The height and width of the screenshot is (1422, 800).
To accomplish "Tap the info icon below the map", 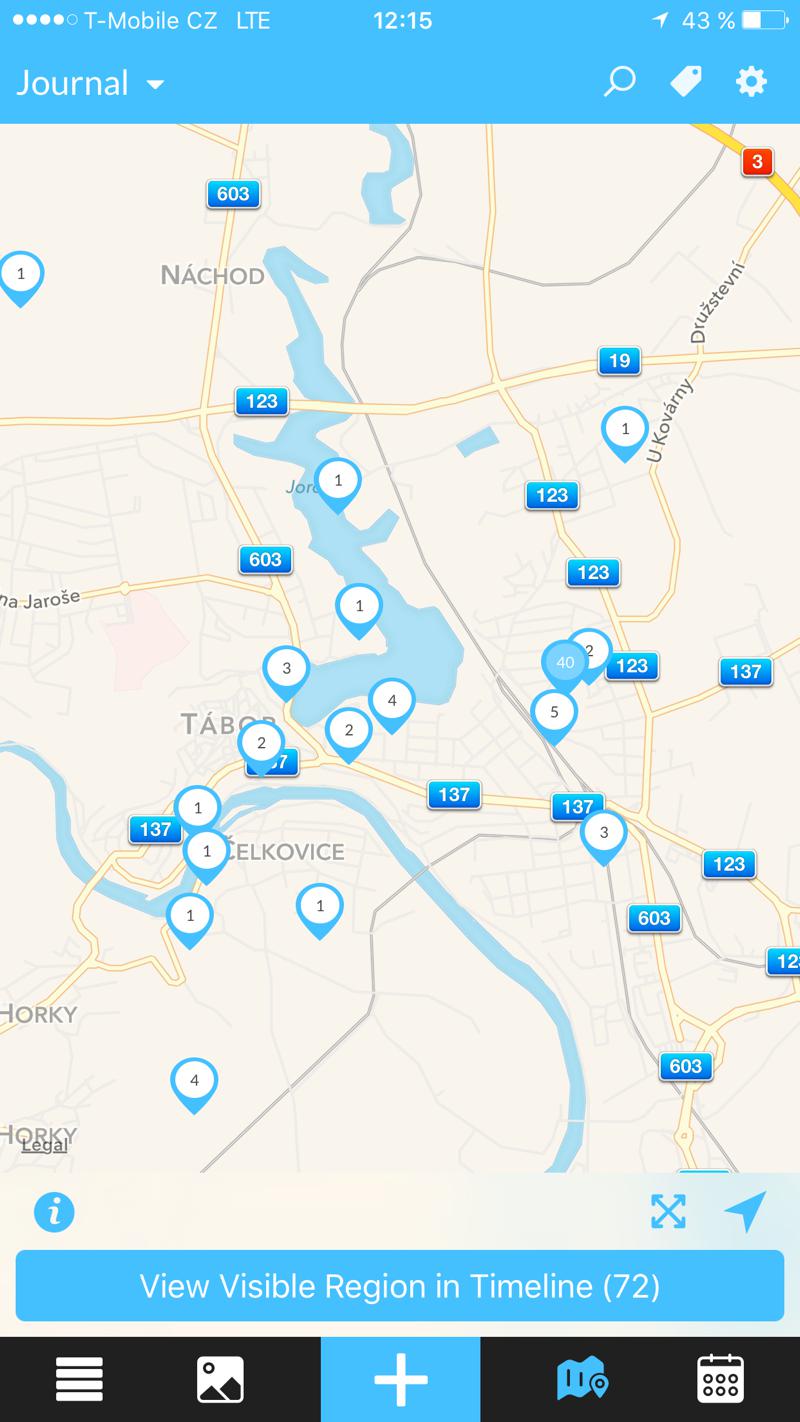I will pyautogui.click(x=54, y=1212).
